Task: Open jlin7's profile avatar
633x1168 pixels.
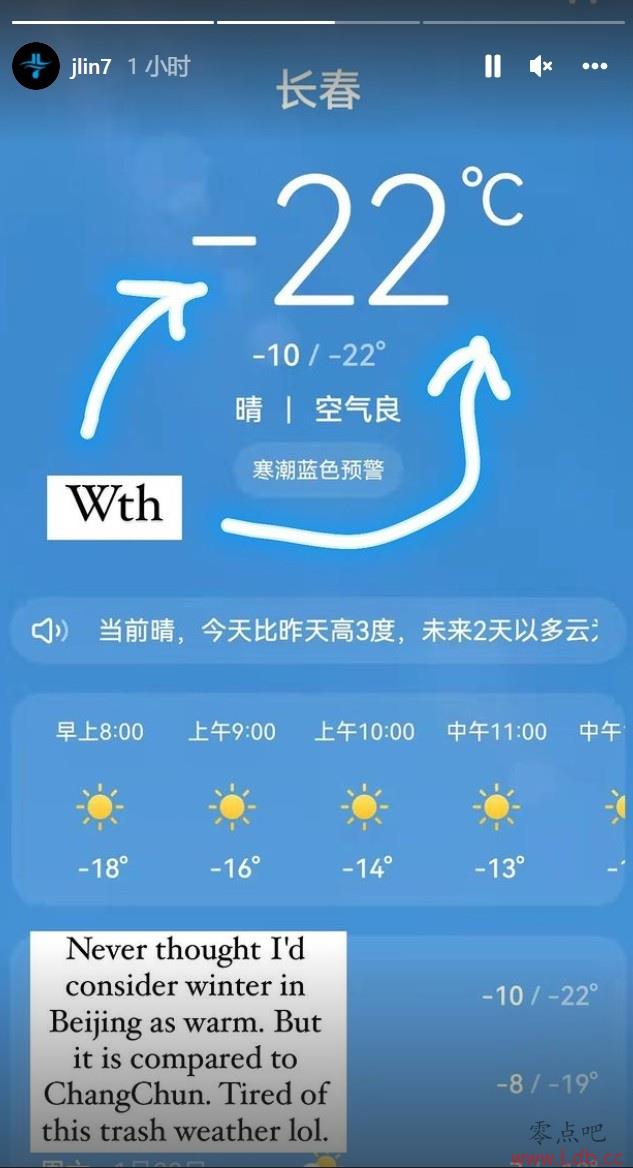Action: (36, 67)
